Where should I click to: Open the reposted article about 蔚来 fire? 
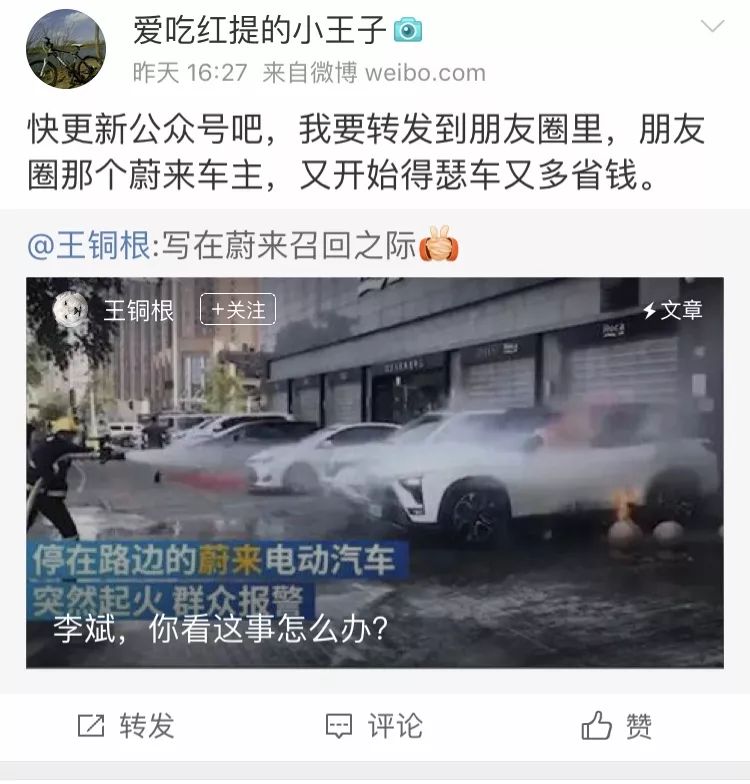point(374,480)
